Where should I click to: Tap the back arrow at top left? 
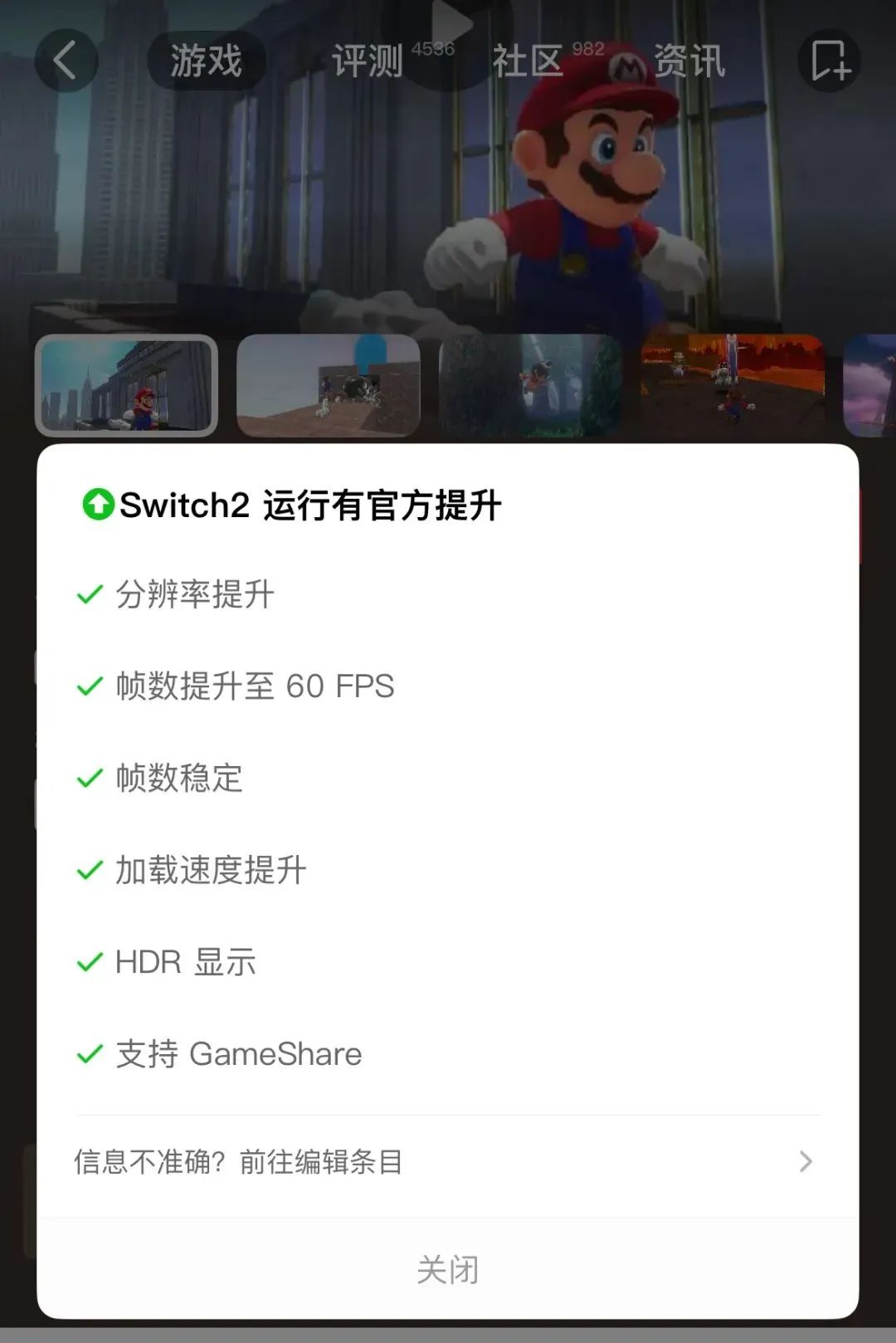tap(66, 61)
